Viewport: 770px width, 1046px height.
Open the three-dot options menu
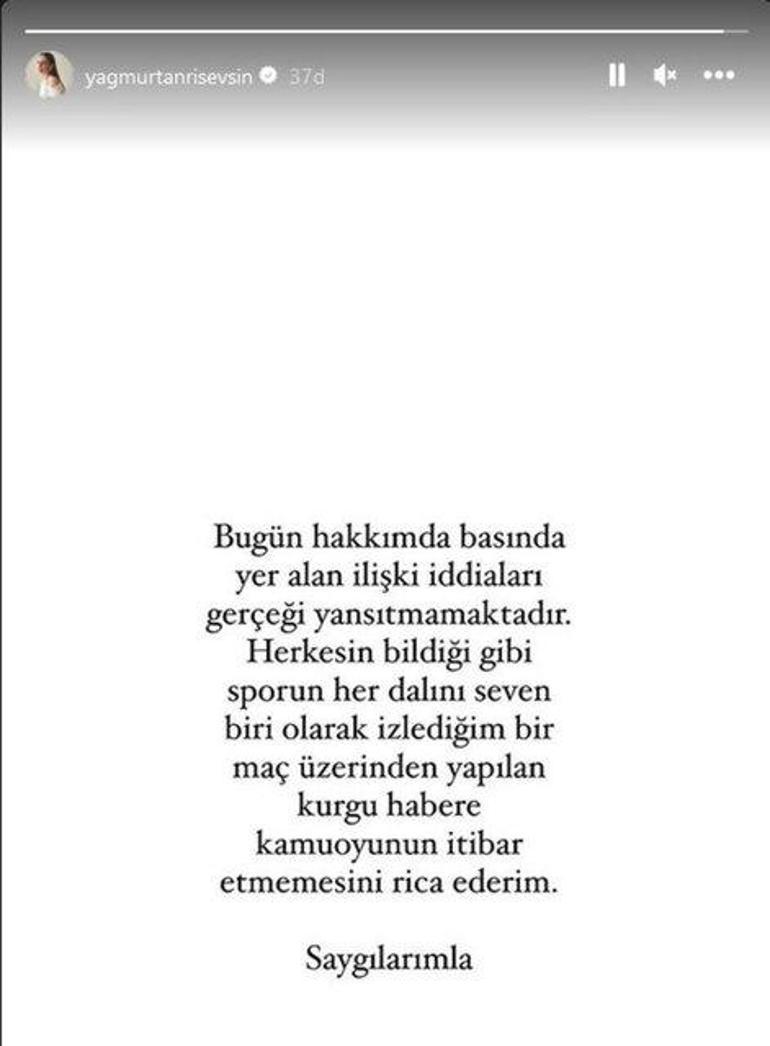pos(718,75)
